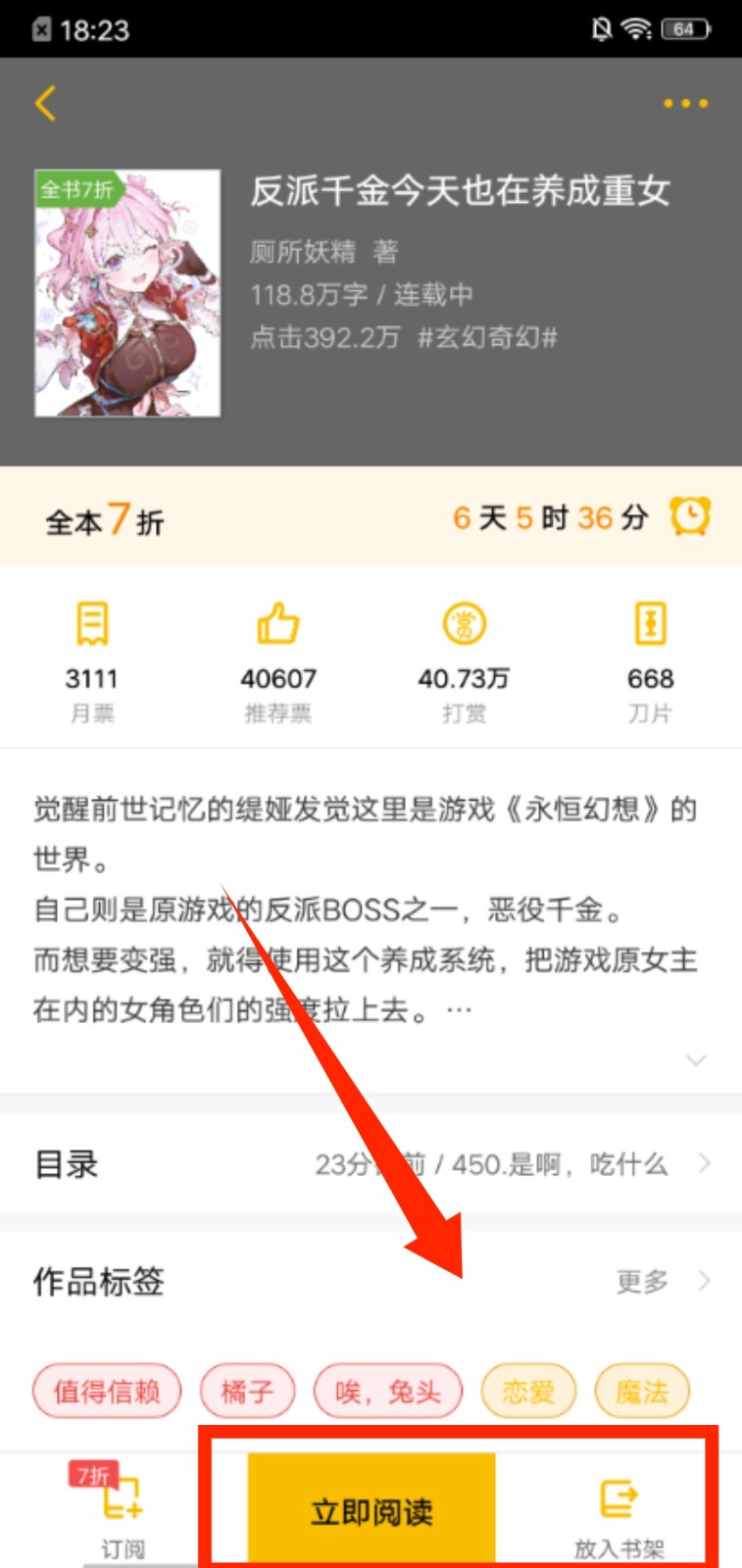The image size is (742, 1568).
Task: Open author 厕所妖精 page
Action: point(303,252)
